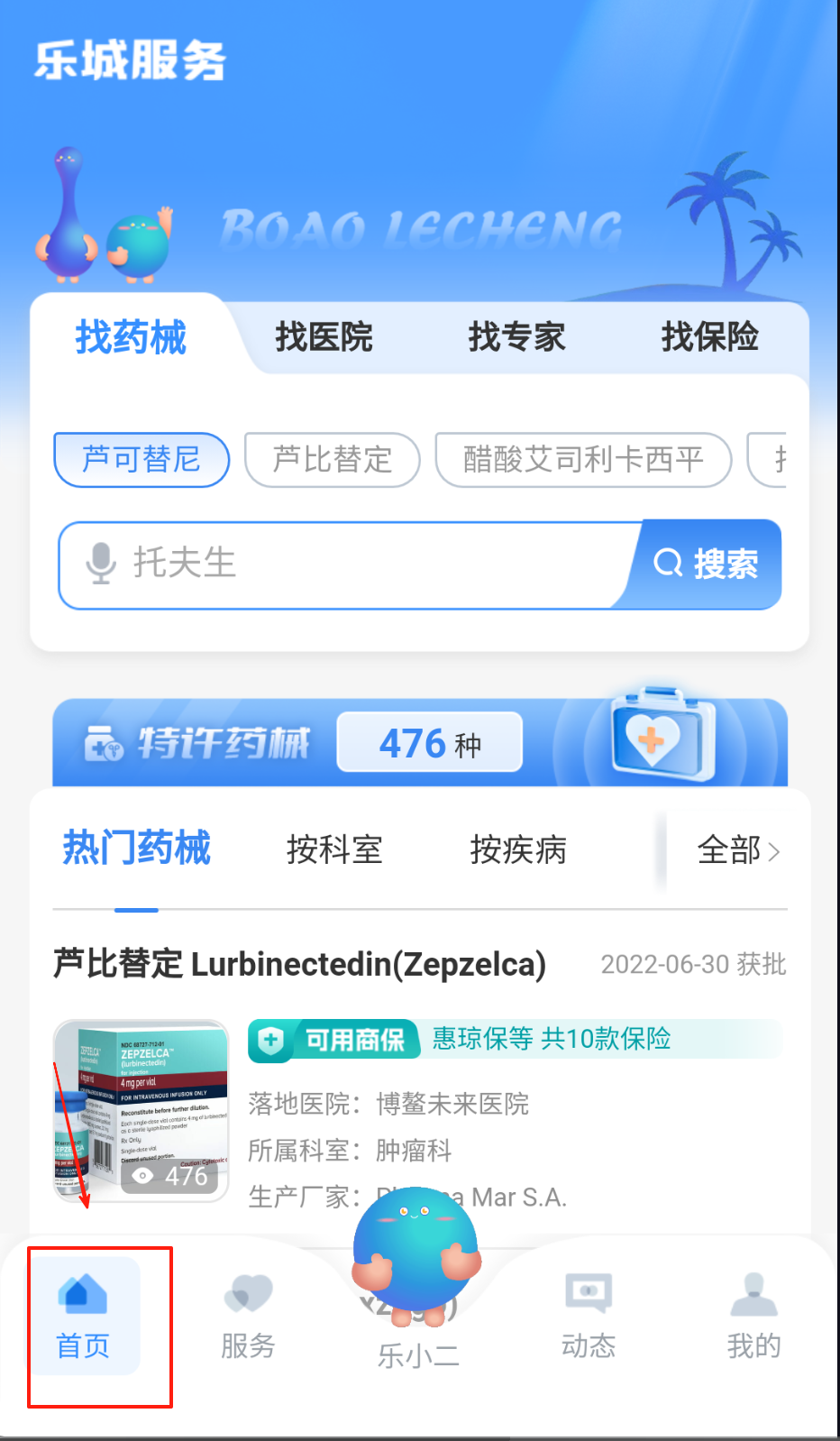Image resolution: width=840 pixels, height=1441 pixels.
Task: Open the 乐小二 assistant
Action: [x=417, y=1280]
